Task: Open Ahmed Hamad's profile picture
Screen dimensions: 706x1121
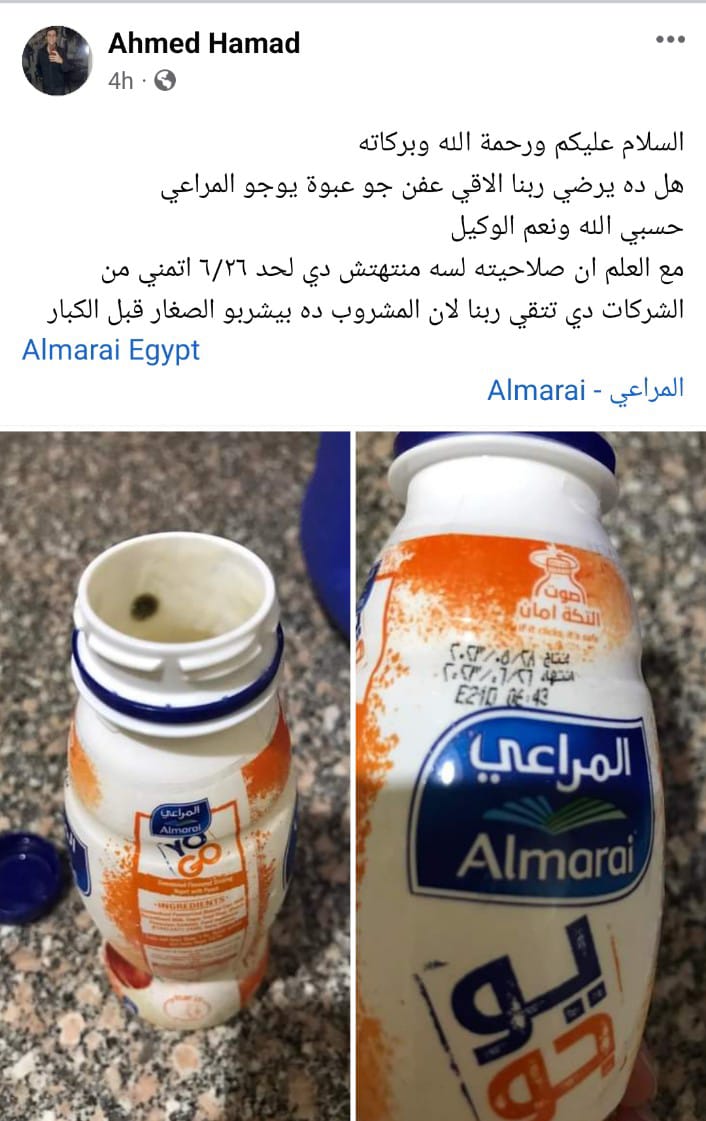Action: [x=58, y=61]
